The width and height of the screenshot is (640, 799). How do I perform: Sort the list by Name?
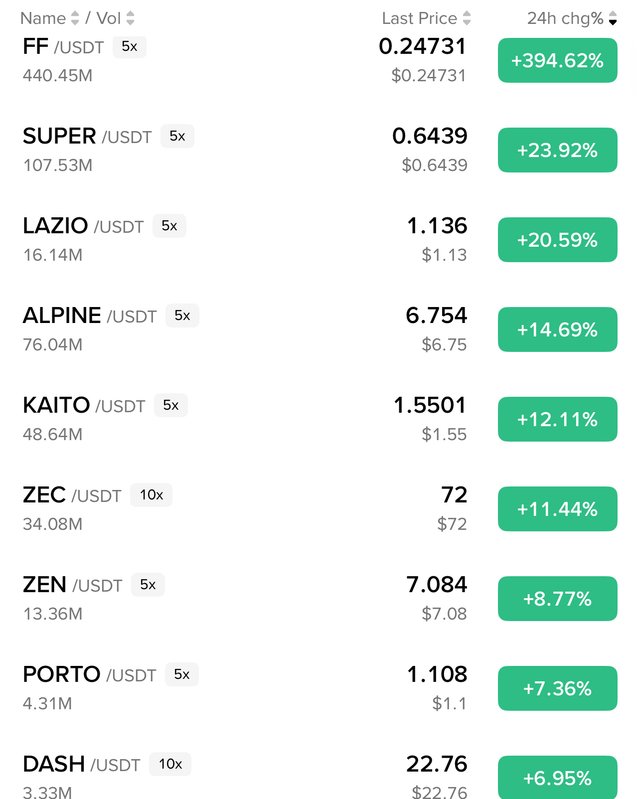click(48, 18)
